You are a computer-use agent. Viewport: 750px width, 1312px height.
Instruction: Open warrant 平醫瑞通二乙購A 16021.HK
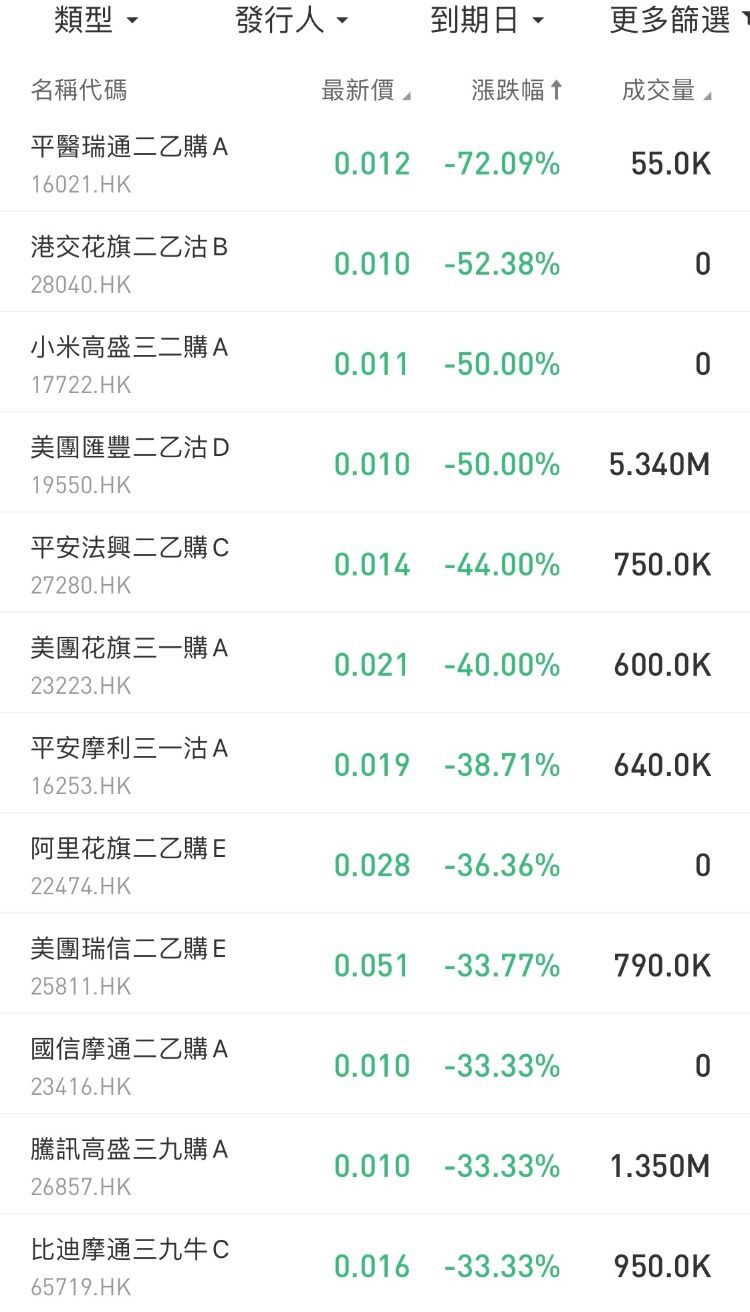pyautogui.click(x=375, y=164)
